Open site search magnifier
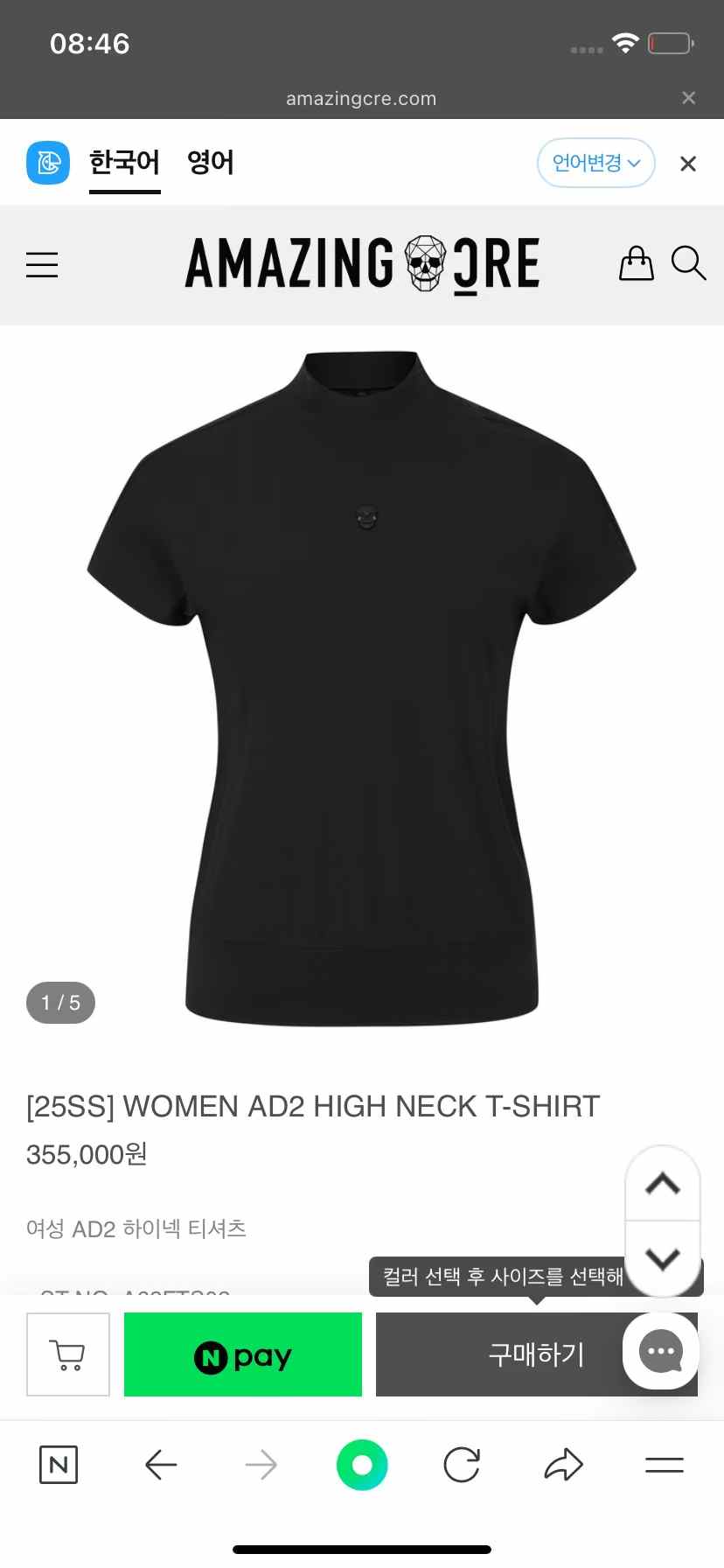This screenshot has width=724, height=1568. pos(688,263)
